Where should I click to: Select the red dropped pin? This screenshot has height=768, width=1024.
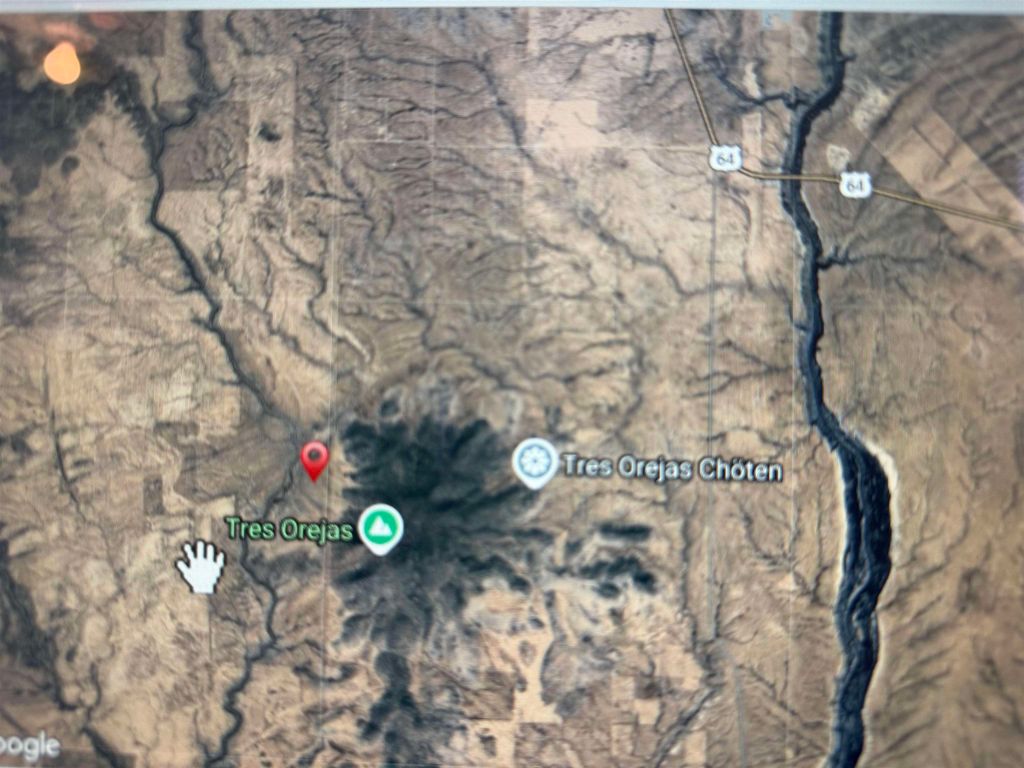coord(315,459)
